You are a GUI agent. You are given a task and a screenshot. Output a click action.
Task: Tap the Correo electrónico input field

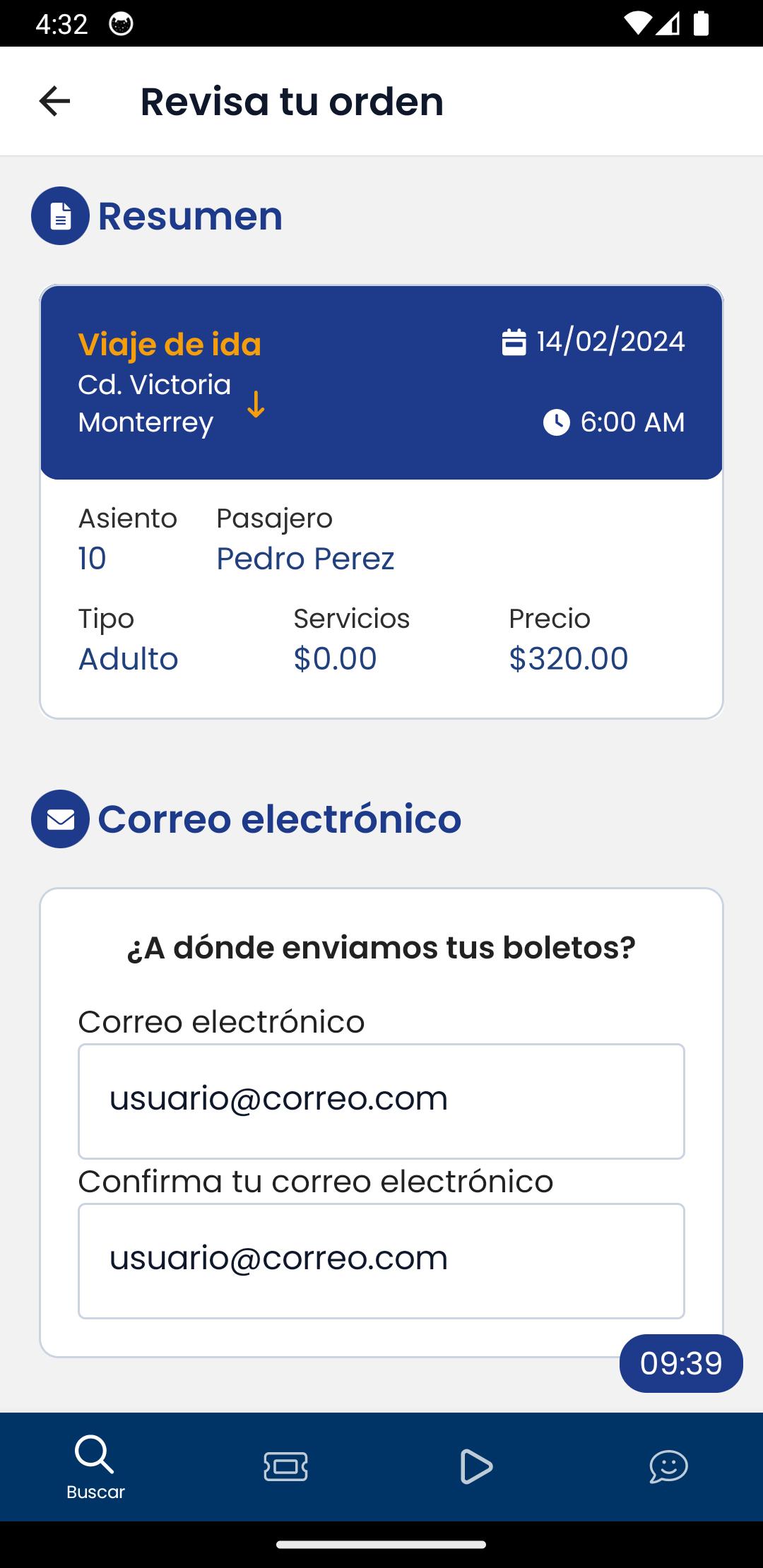(381, 1101)
